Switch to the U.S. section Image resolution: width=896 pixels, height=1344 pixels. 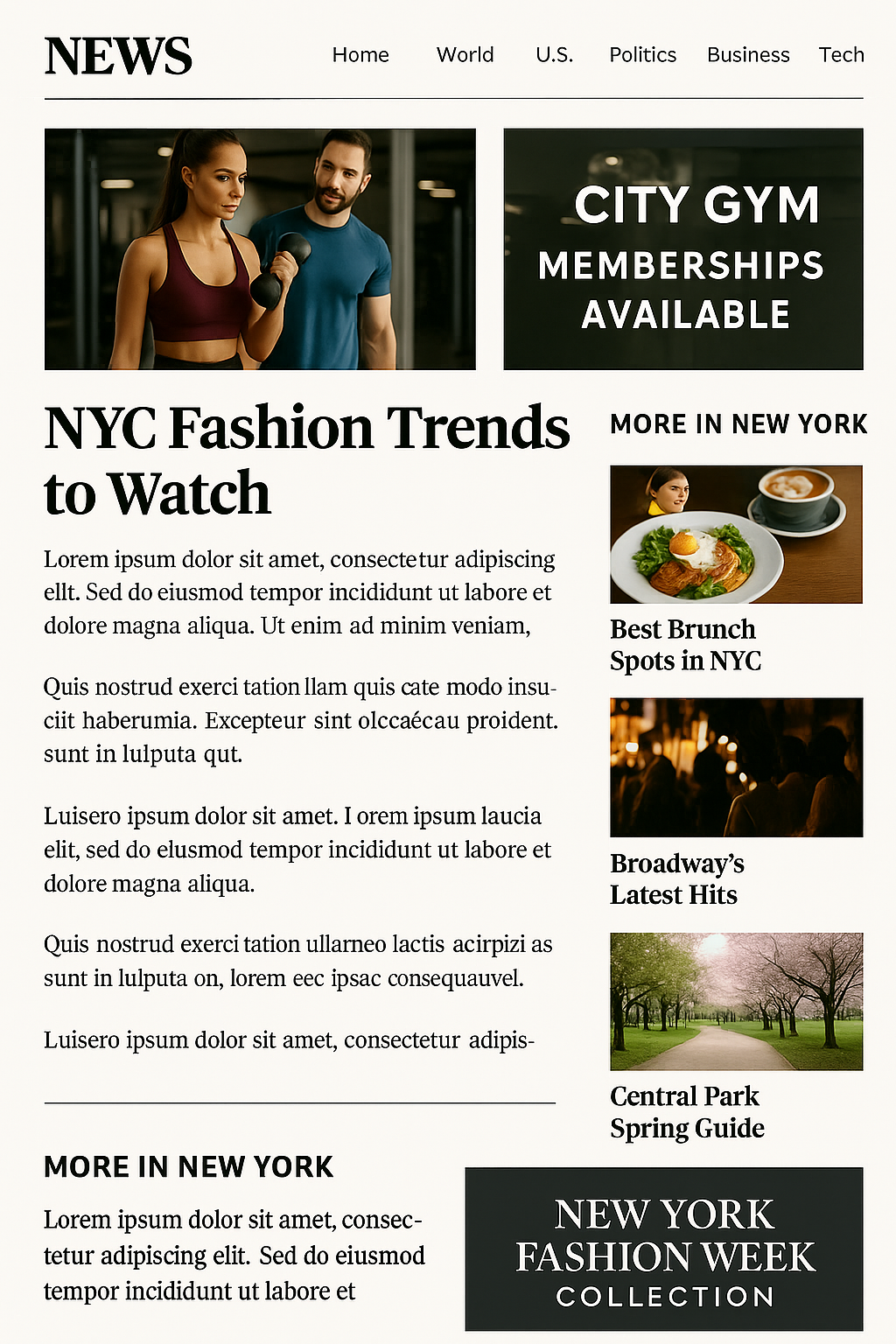[x=554, y=55]
